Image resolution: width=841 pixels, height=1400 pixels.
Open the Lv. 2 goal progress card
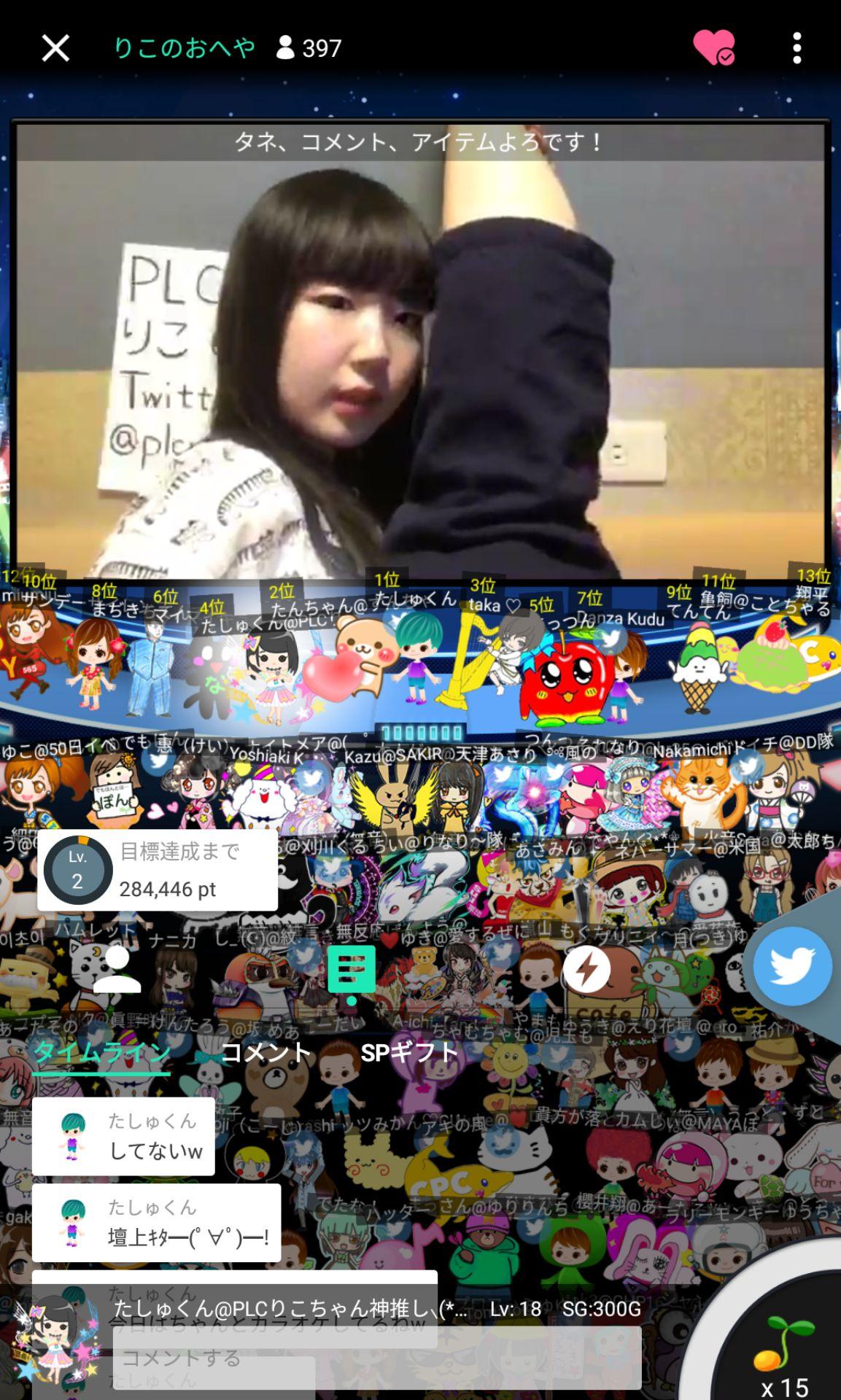click(x=158, y=870)
